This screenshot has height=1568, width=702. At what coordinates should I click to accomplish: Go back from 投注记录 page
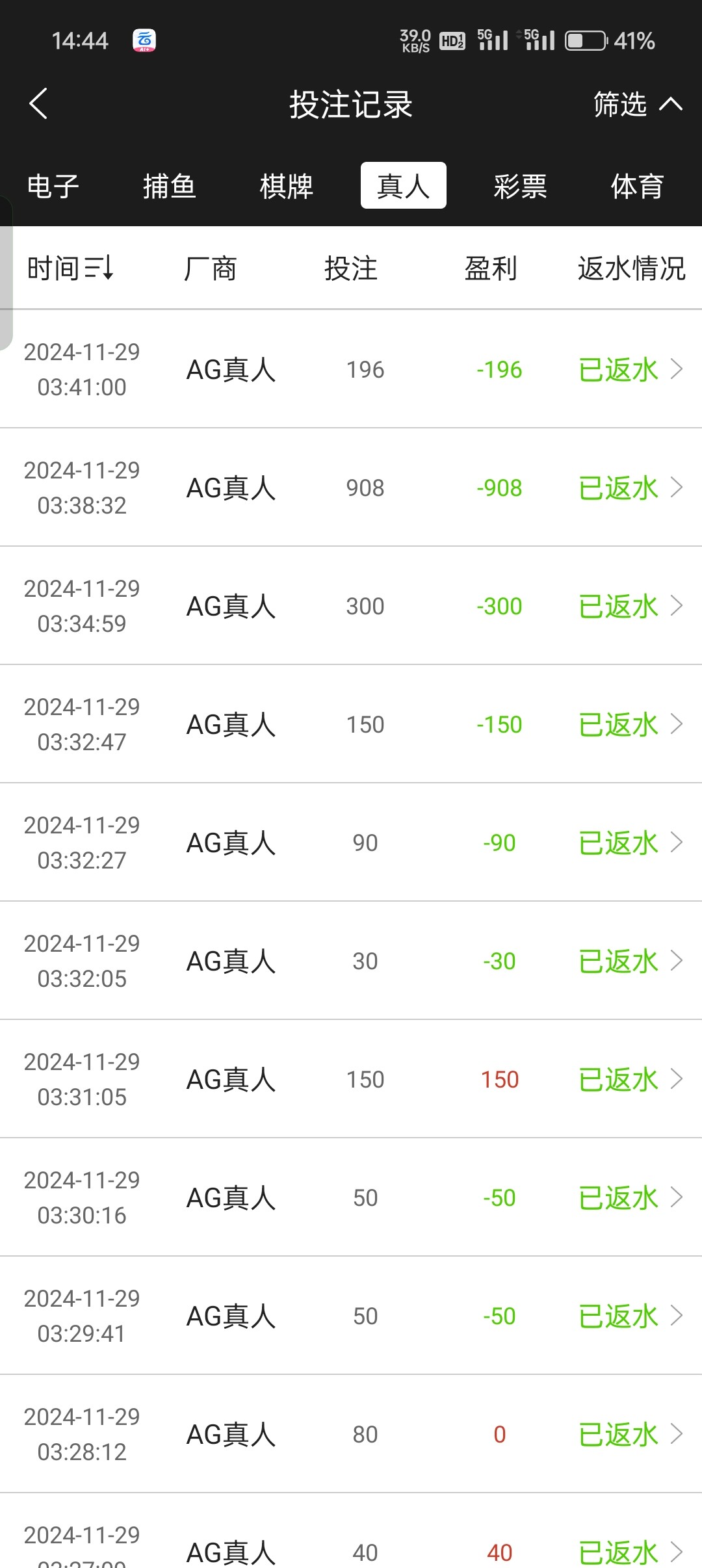click(x=39, y=104)
